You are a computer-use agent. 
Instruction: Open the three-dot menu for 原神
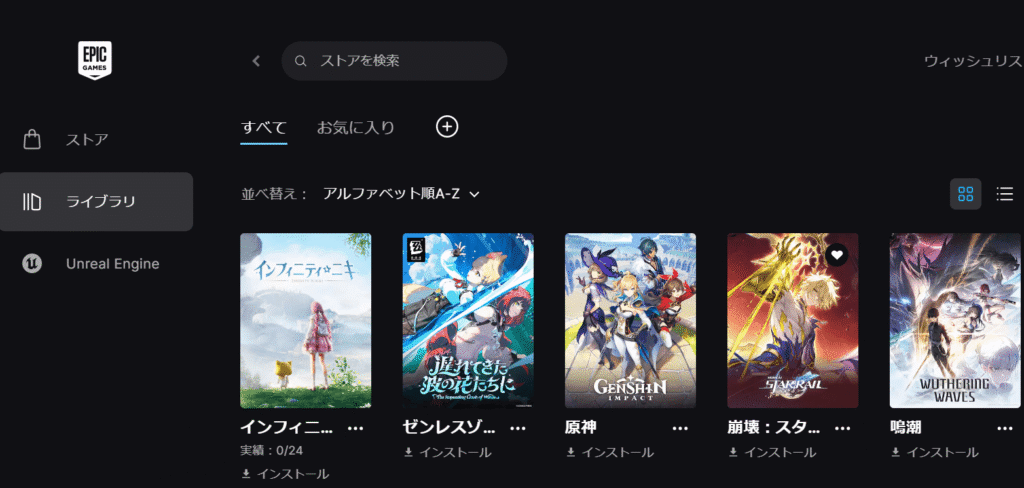click(680, 428)
